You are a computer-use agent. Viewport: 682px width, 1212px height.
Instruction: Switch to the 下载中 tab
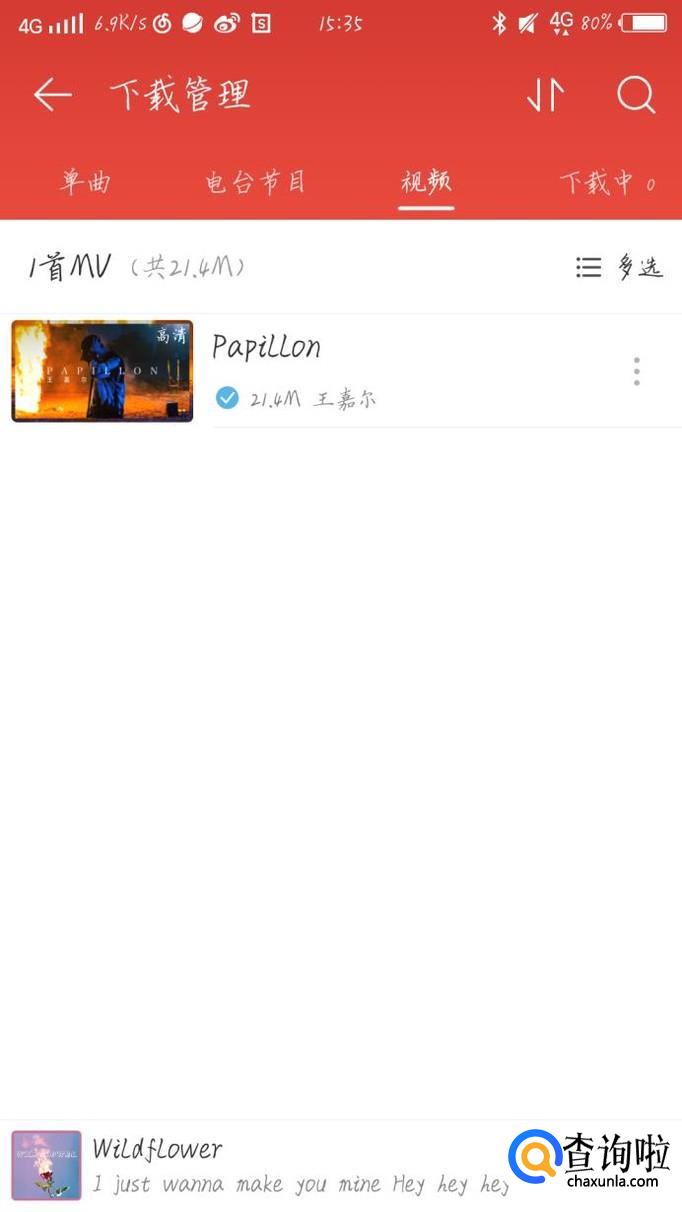coord(606,182)
